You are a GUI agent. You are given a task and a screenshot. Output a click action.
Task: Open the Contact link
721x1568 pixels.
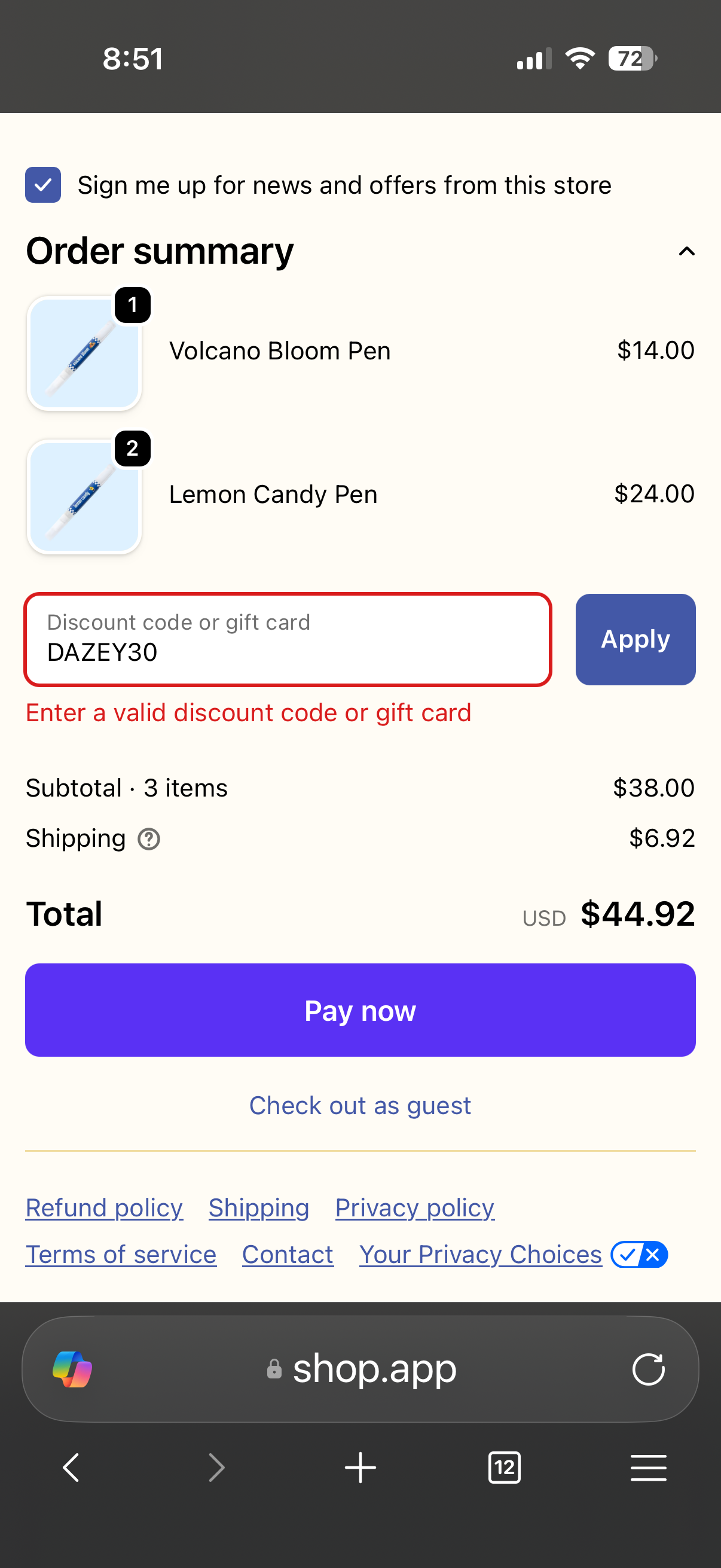(x=288, y=1255)
